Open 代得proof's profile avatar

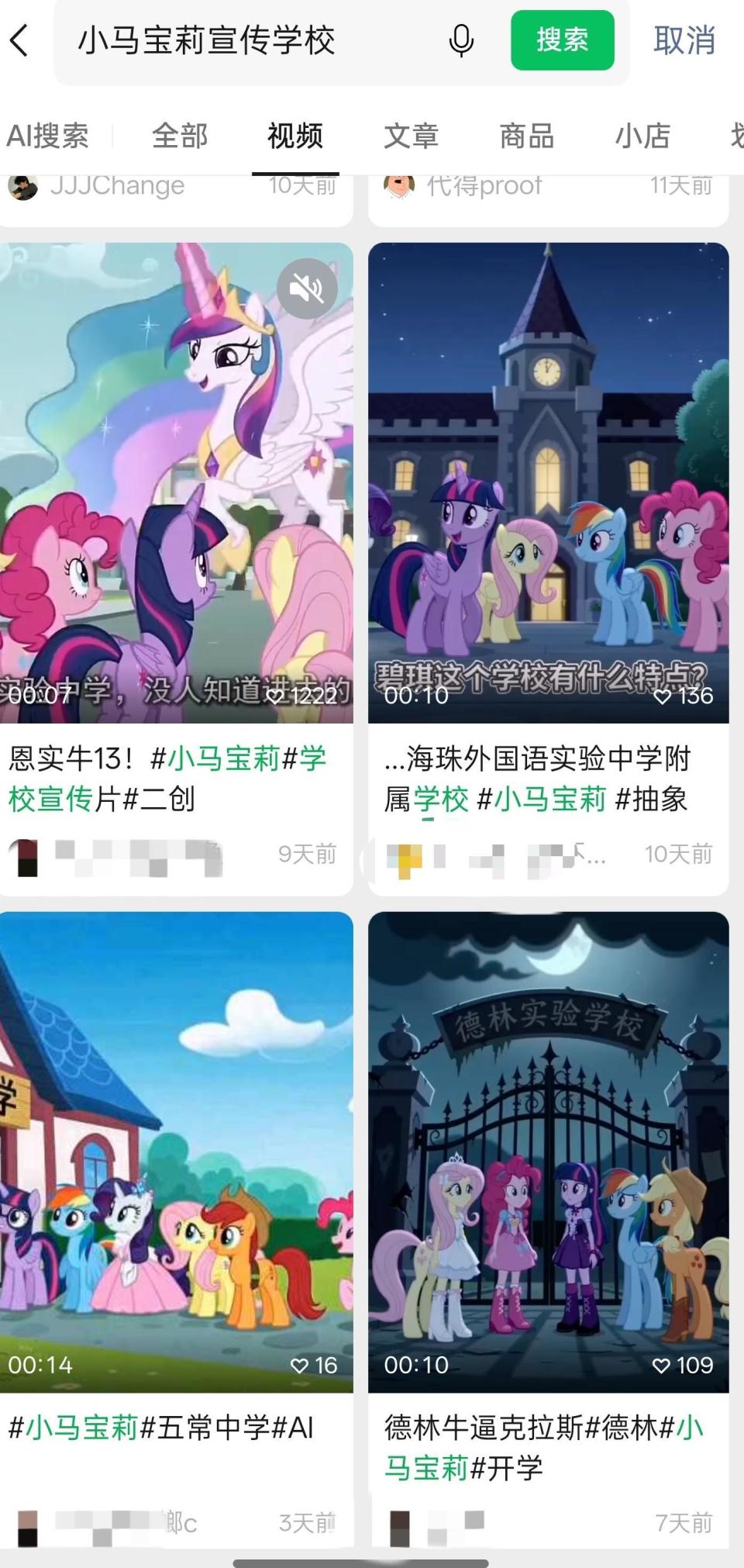click(398, 185)
